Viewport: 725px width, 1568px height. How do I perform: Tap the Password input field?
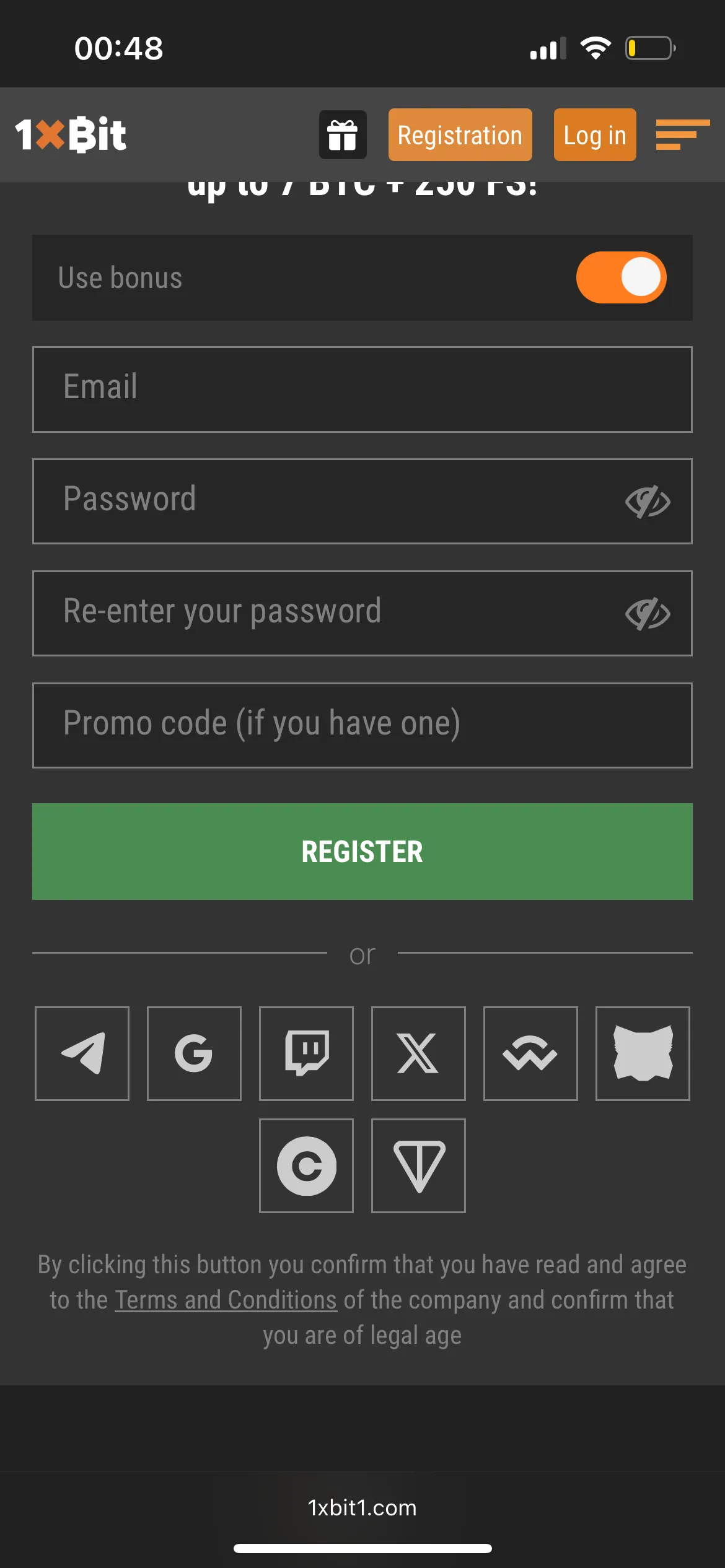pos(328,501)
